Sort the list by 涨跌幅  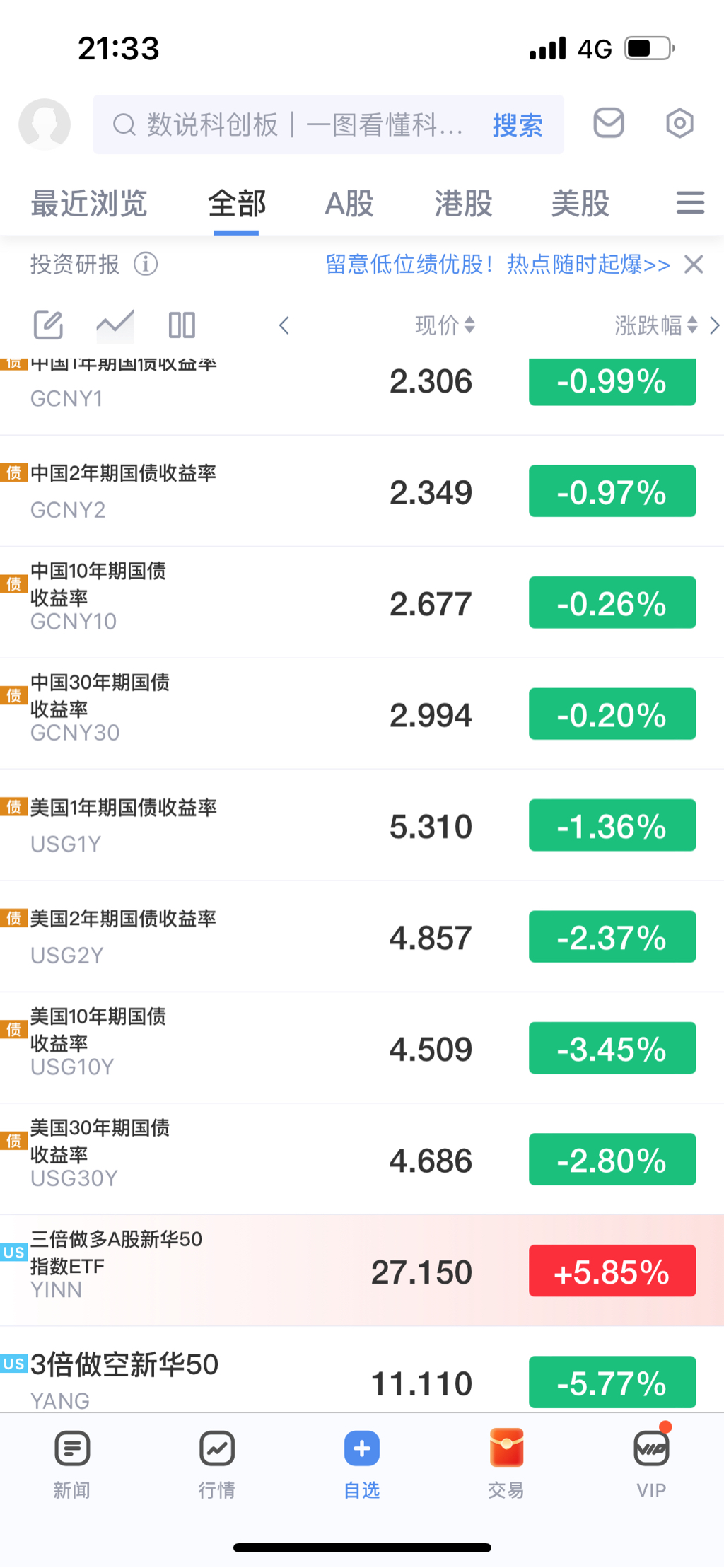tap(656, 325)
